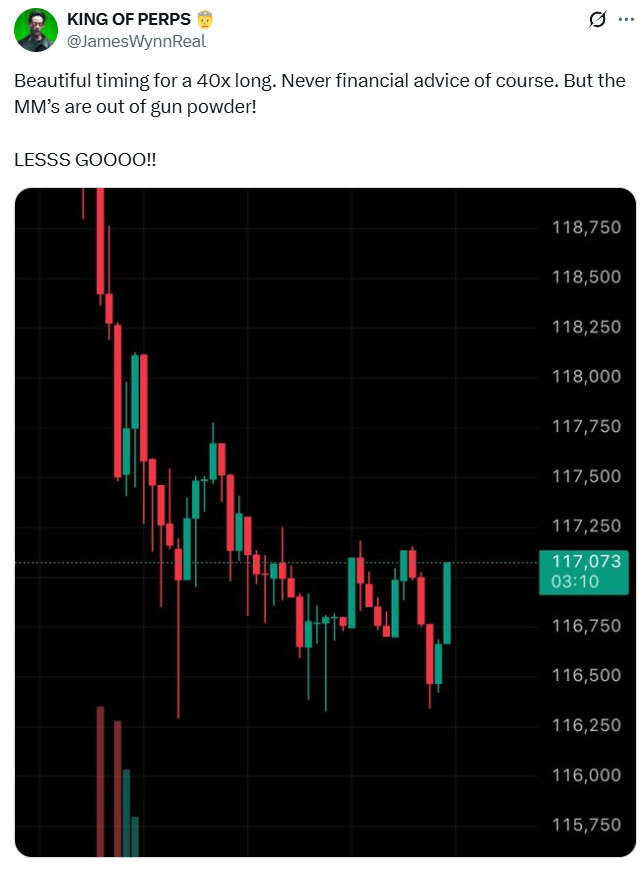644x870 pixels.
Task: Tap the Grok icon on this post
Action: 598,20
